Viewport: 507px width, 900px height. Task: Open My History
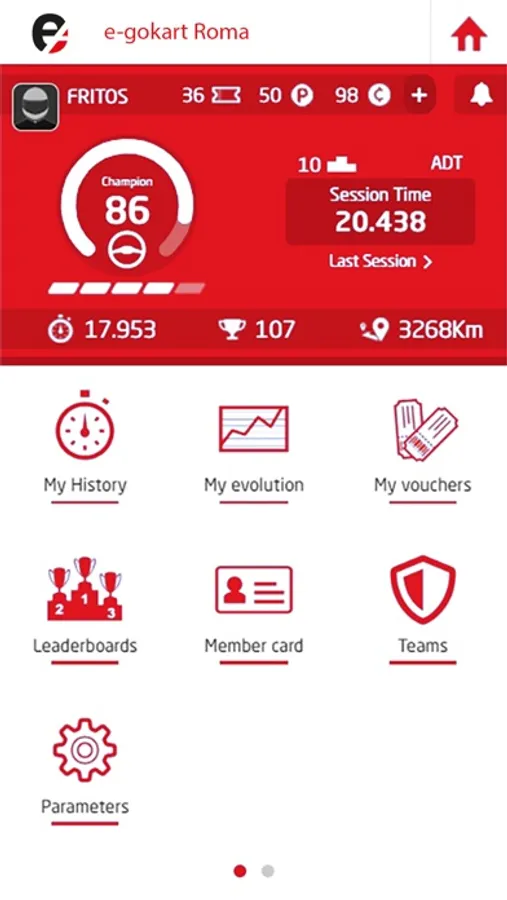pyautogui.click(x=85, y=444)
